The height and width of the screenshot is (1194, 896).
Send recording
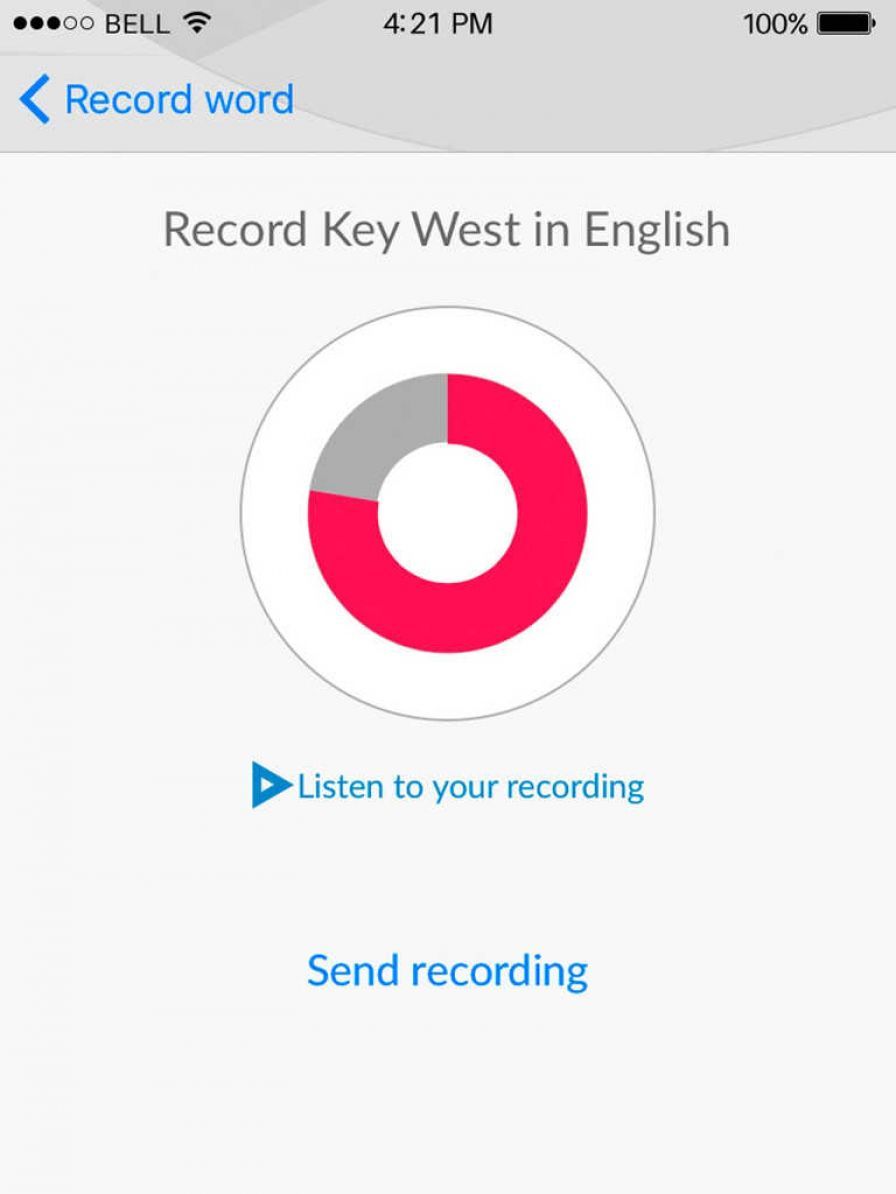(447, 970)
